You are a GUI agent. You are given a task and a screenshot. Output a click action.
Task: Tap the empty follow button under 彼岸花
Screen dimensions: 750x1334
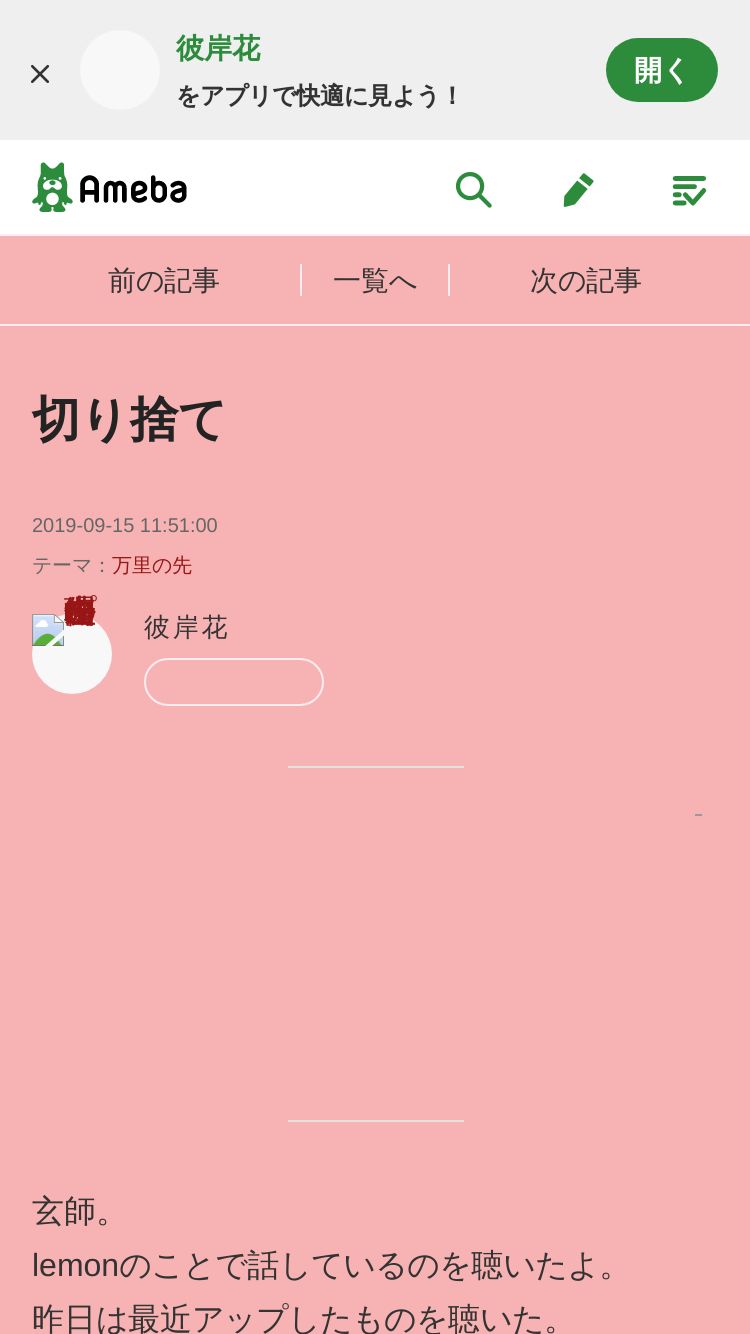coord(234,682)
